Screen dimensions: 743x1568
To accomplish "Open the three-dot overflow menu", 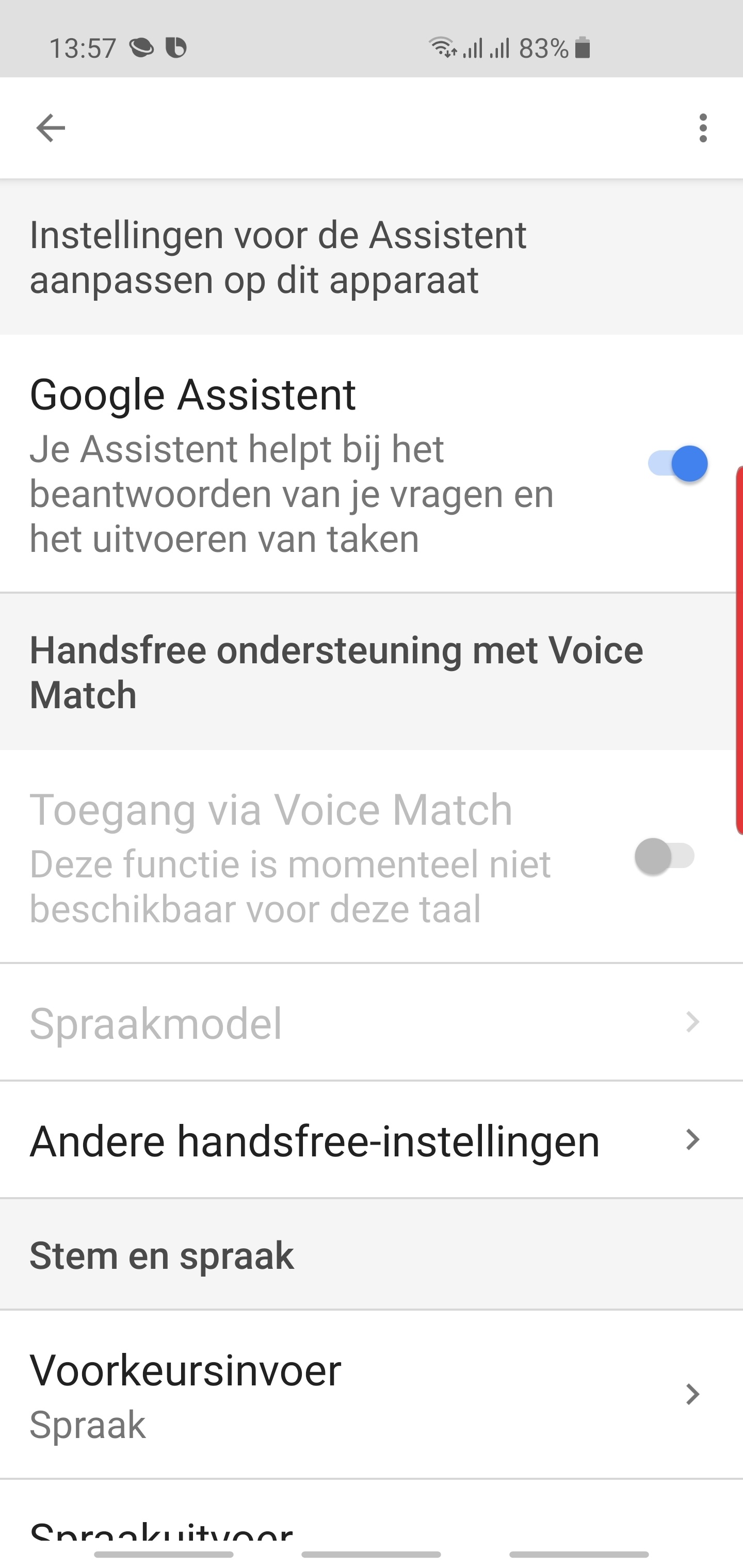I will click(x=703, y=128).
